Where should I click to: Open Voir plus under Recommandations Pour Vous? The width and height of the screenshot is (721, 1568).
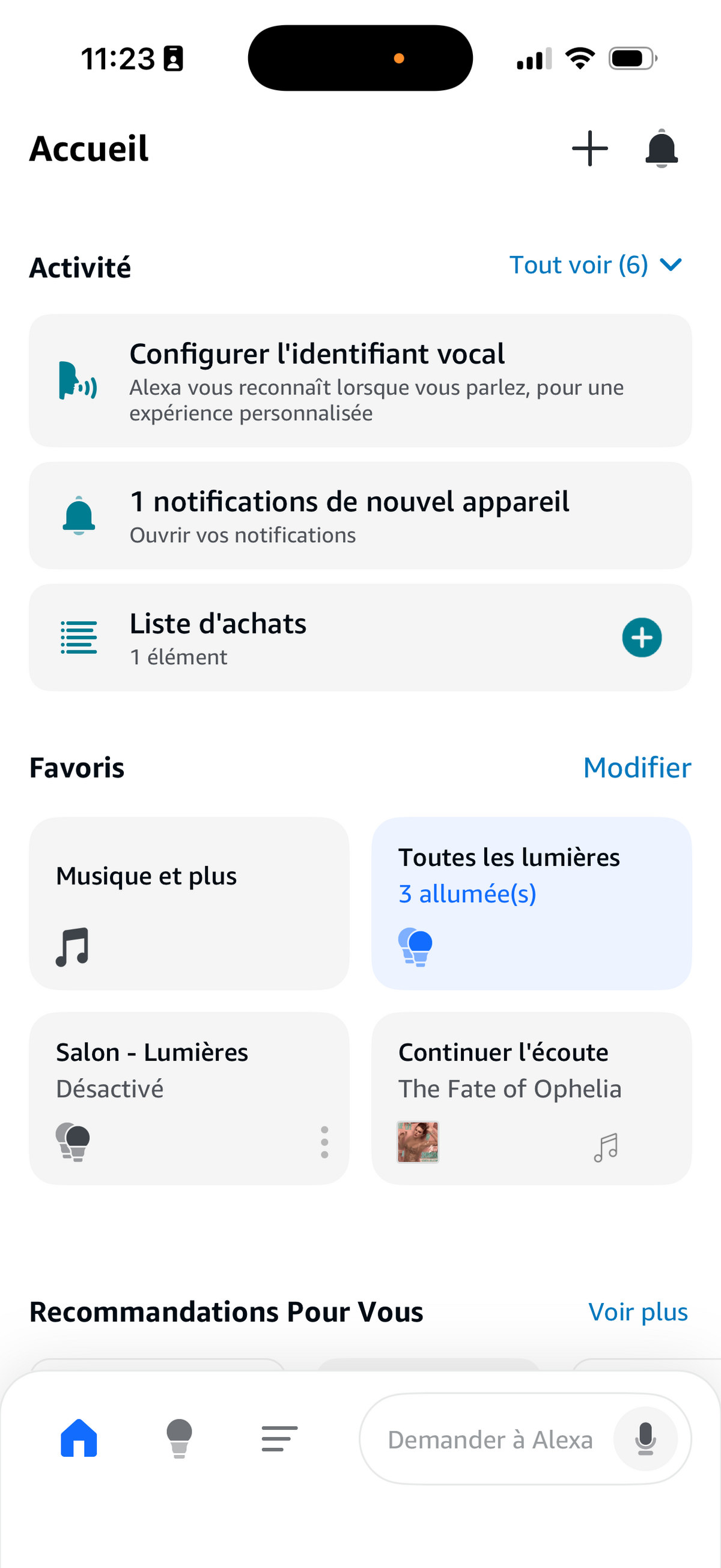[x=637, y=1312]
